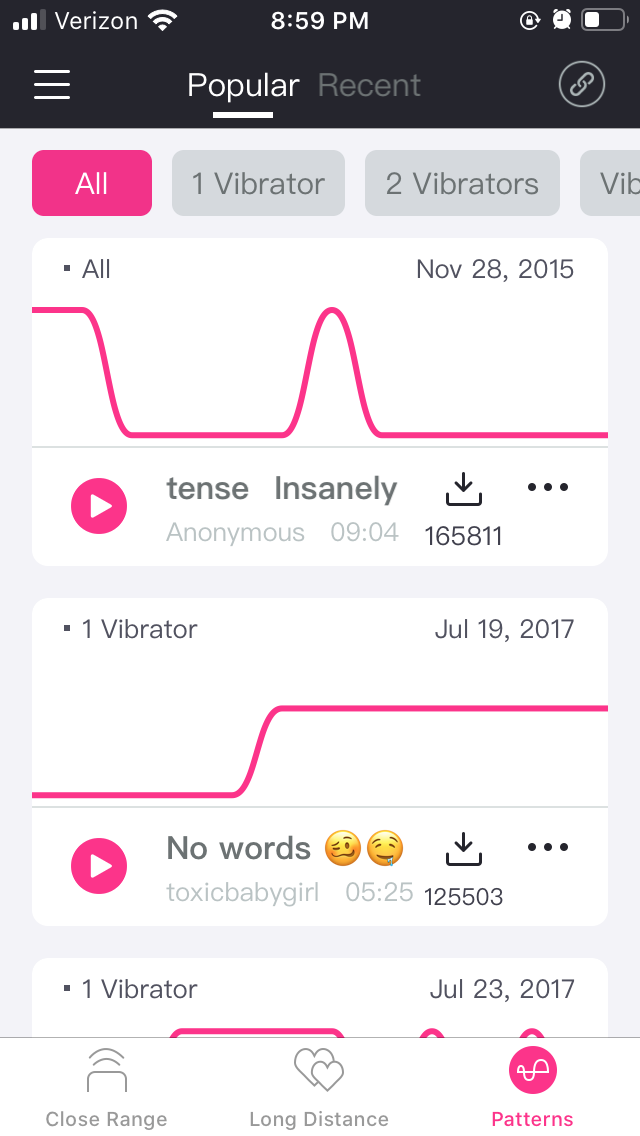Switch to Long Distance tab
The image size is (640, 1136).
click(319, 1088)
